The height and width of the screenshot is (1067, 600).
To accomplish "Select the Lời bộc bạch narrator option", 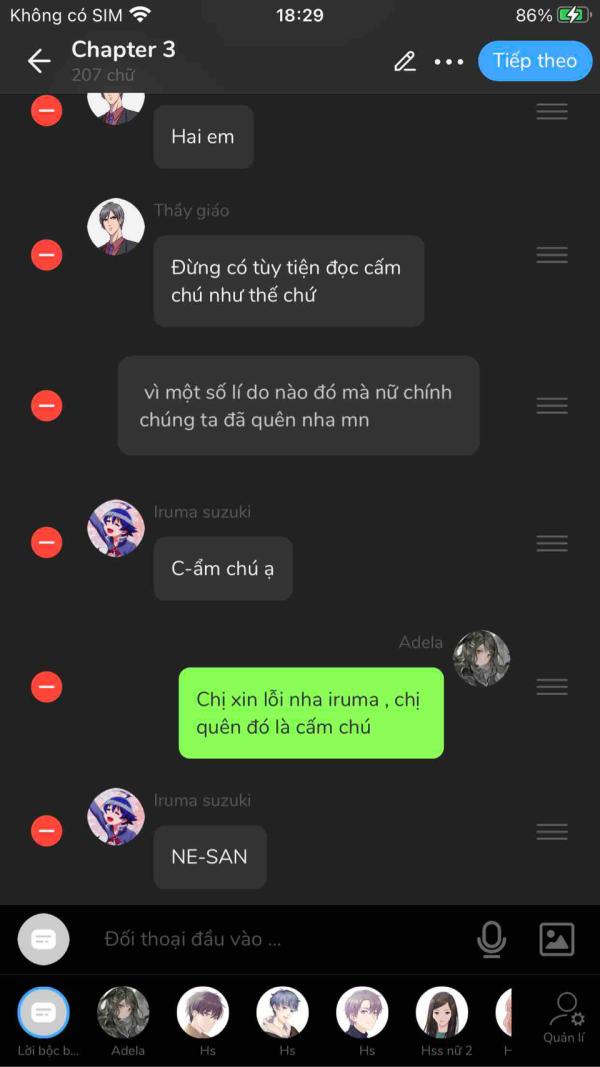I will (x=44, y=1020).
